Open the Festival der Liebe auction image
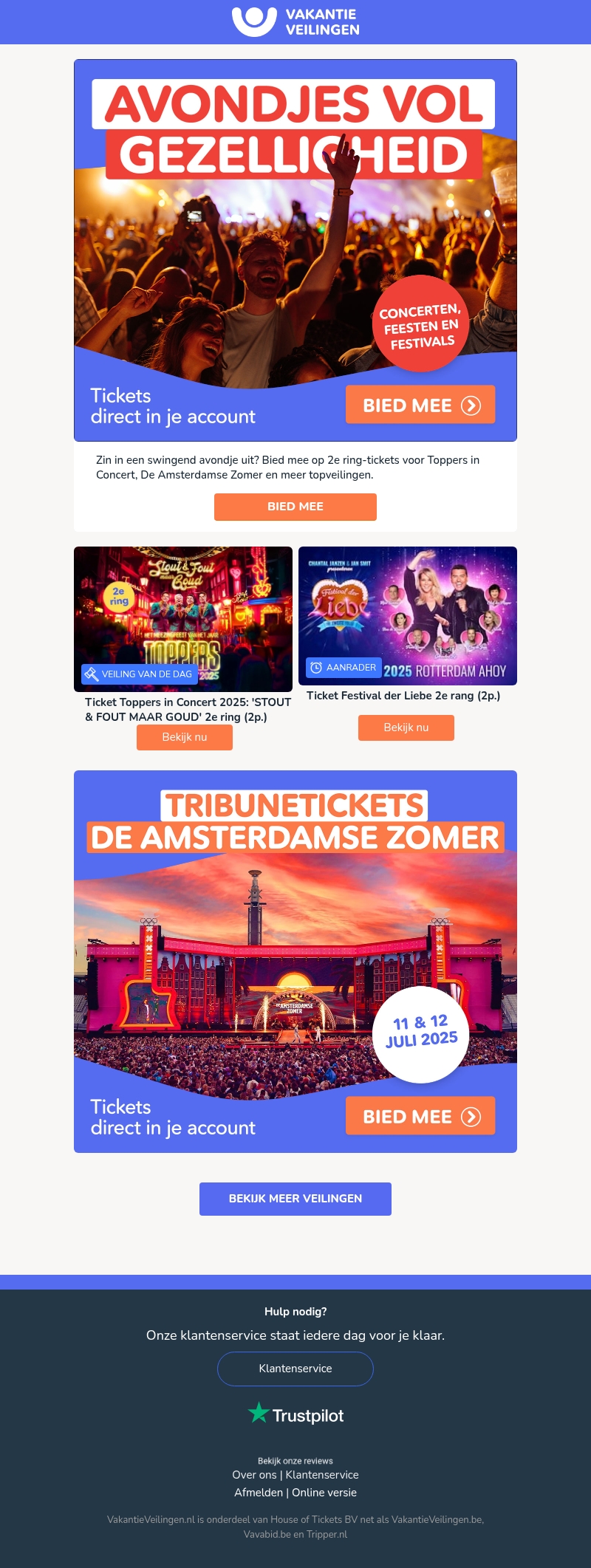Screen dimensions: 591x1568 [408, 615]
